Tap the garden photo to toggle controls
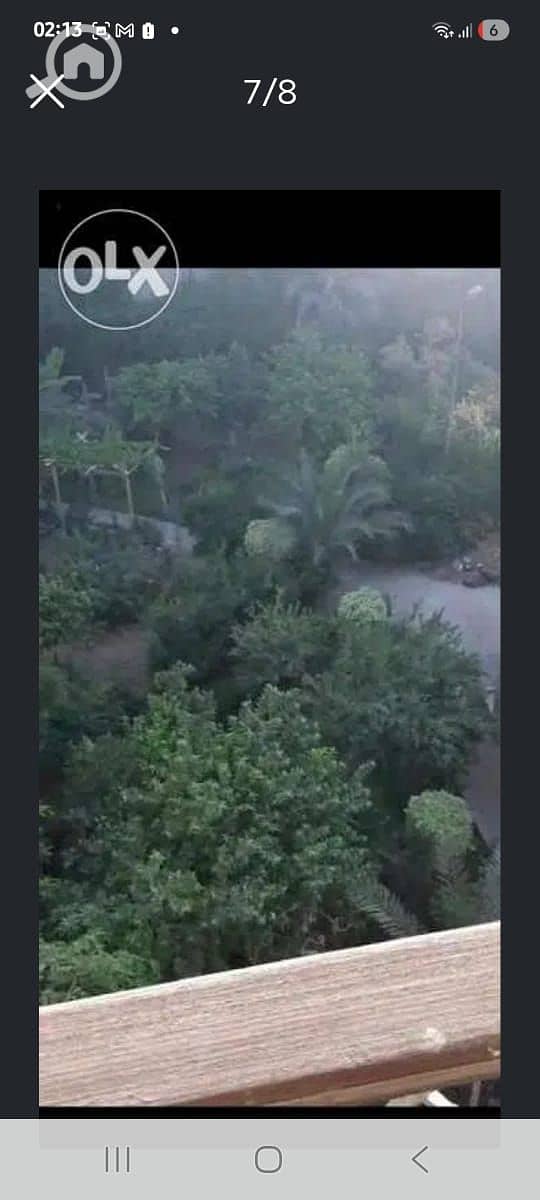The width and height of the screenshot is (540, 1200). tap(270, 648)
